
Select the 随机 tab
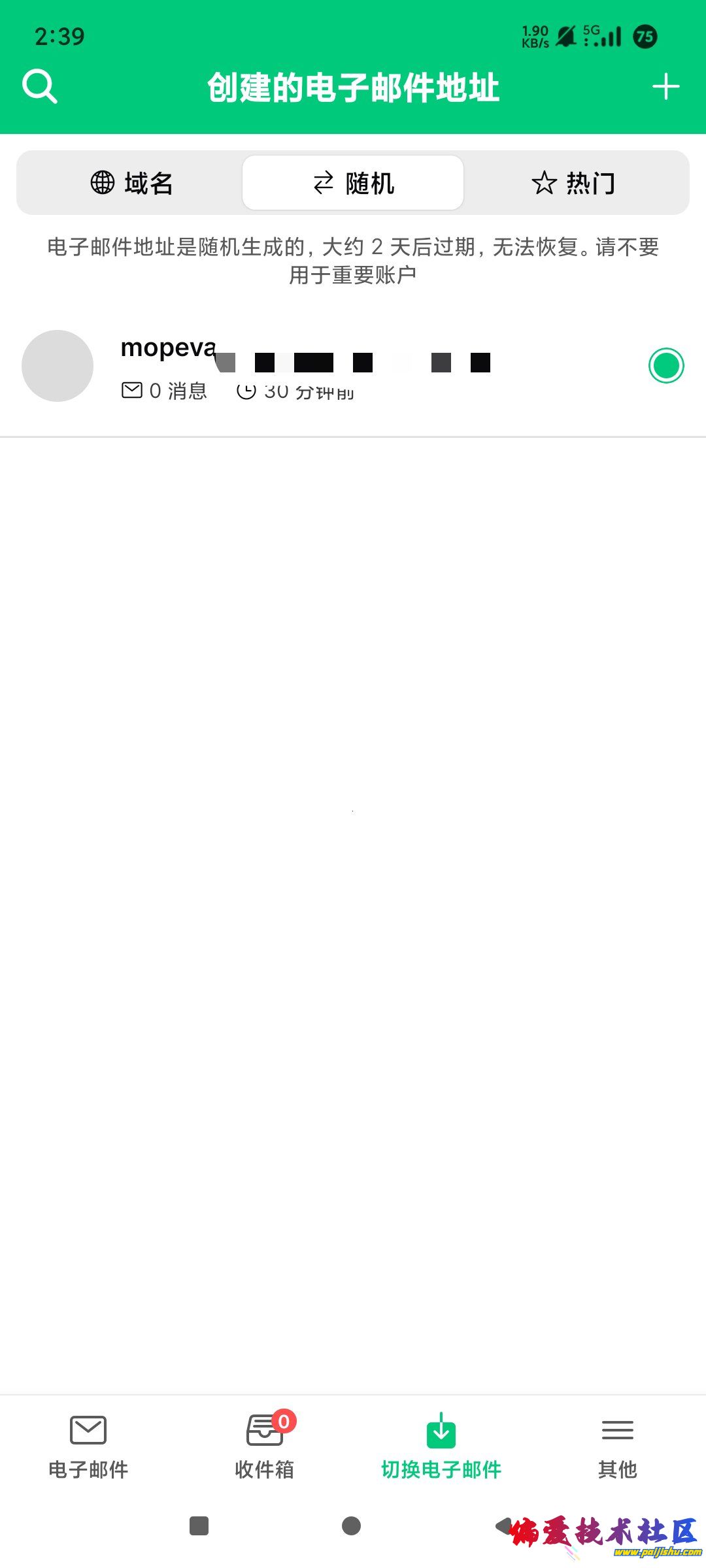(353, 183)
